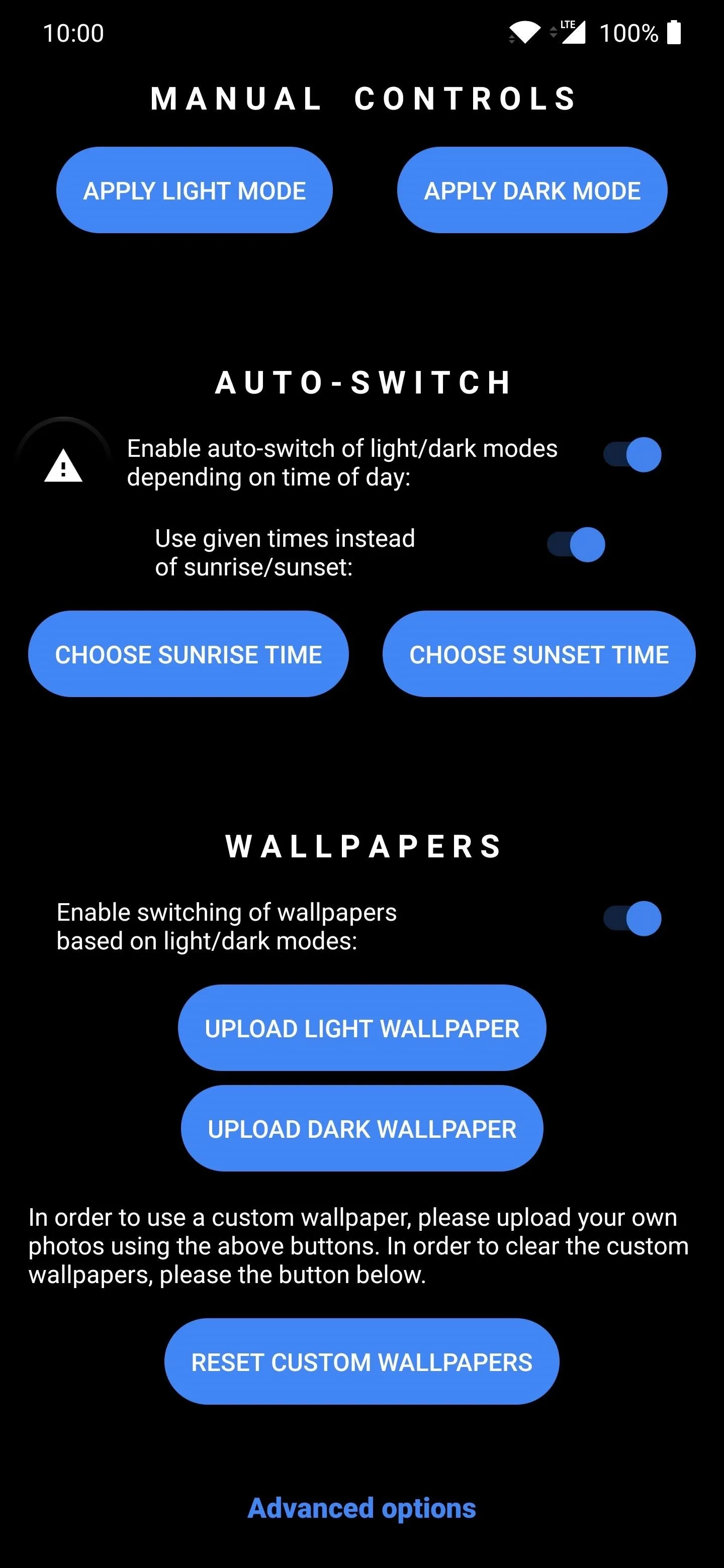Choose sunrise time
The image size is (724, 1568).
tap(188, 654)
